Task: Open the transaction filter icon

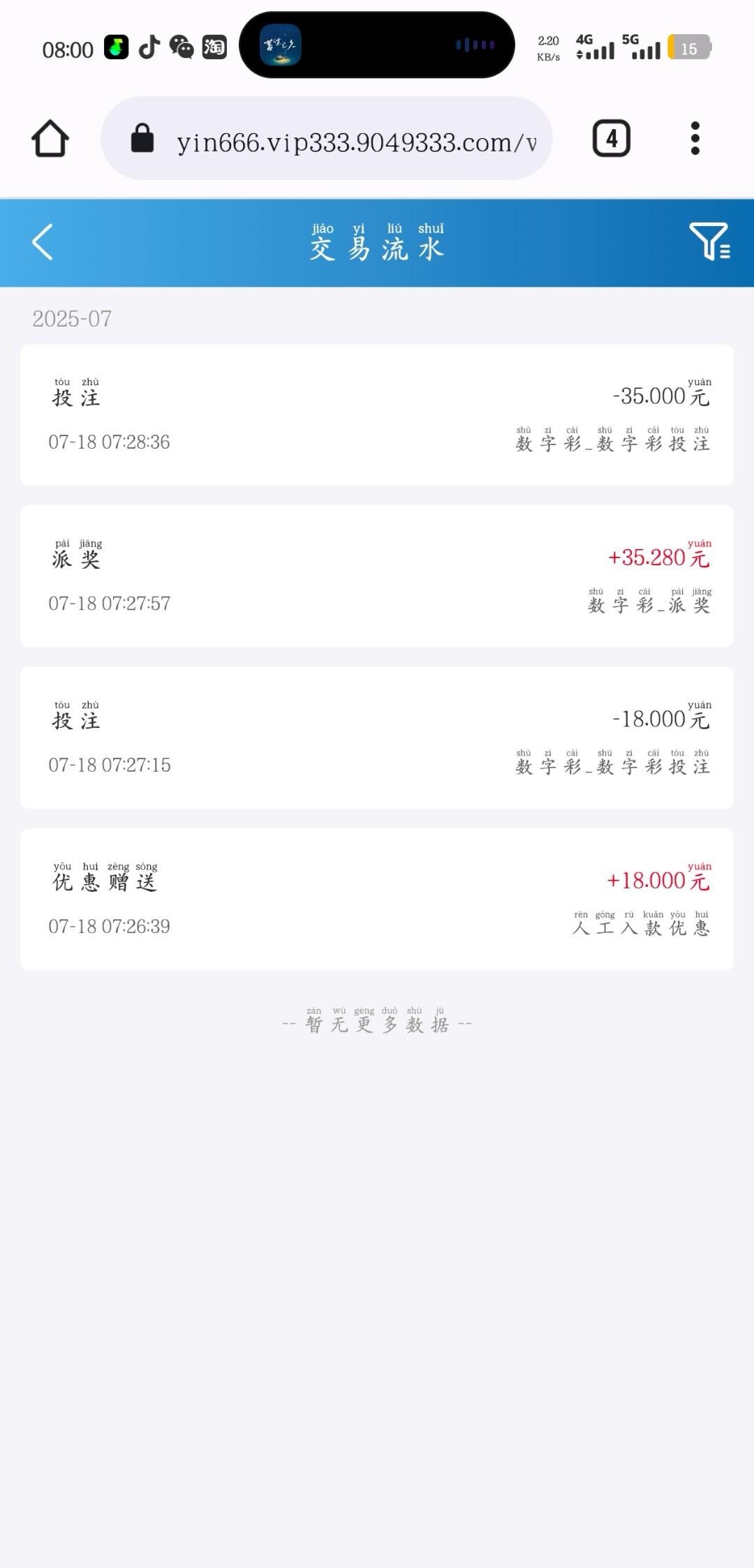Action: [x=709, y=241]
